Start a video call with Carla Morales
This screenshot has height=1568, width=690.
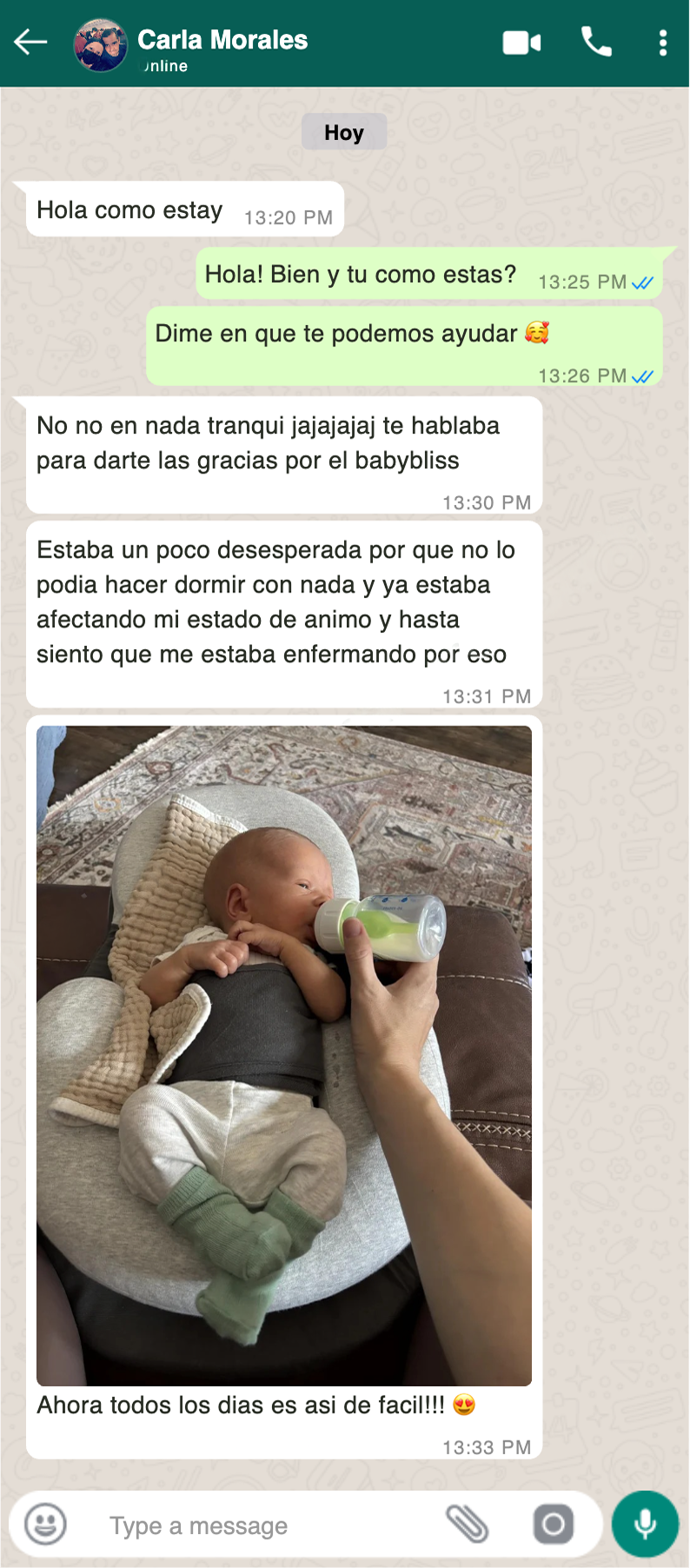coord(521,43)
